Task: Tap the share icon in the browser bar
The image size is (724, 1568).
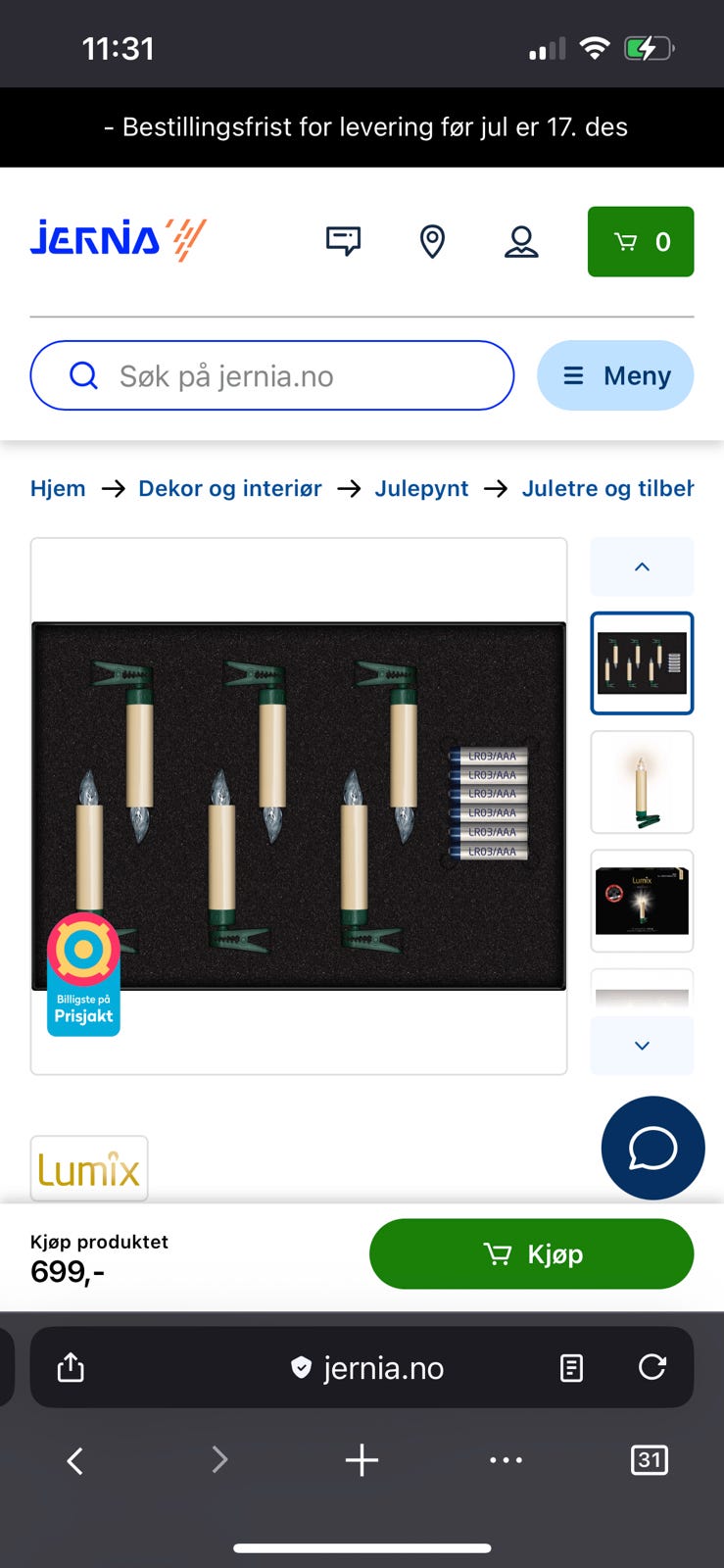Action: coord(69,1367)
